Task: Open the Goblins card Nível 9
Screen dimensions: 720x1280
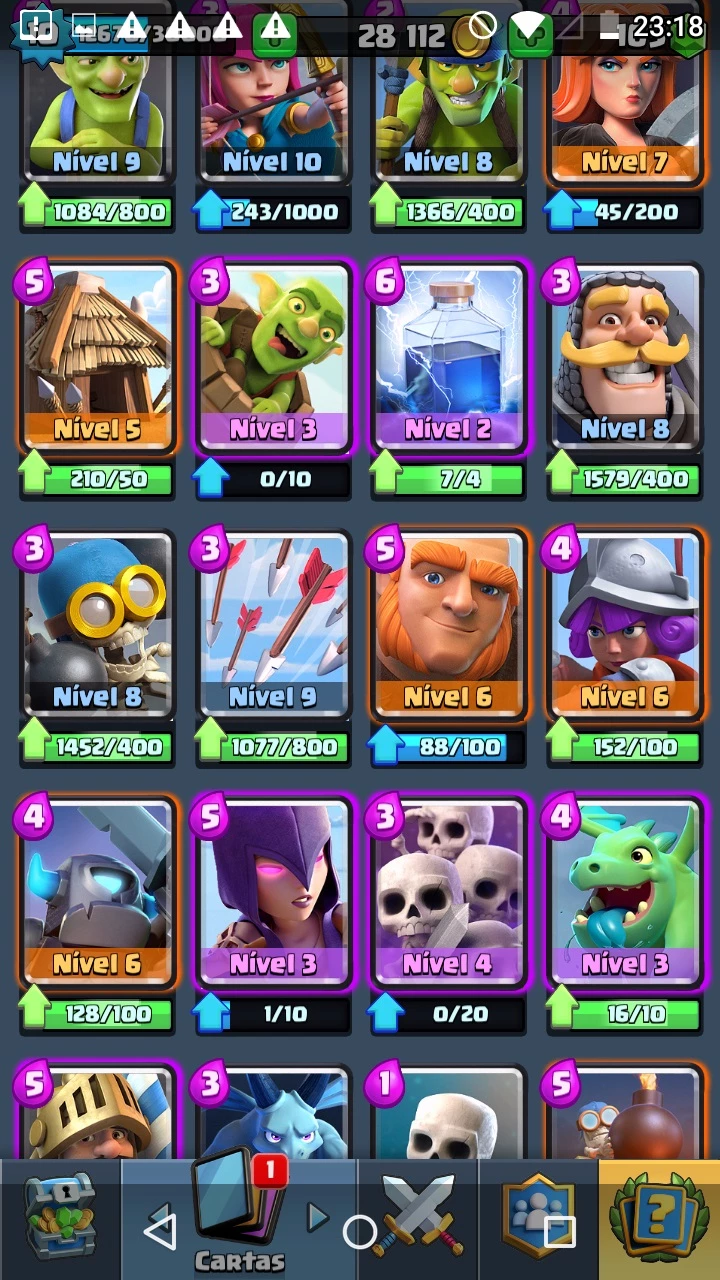Action: click(97, 100)
